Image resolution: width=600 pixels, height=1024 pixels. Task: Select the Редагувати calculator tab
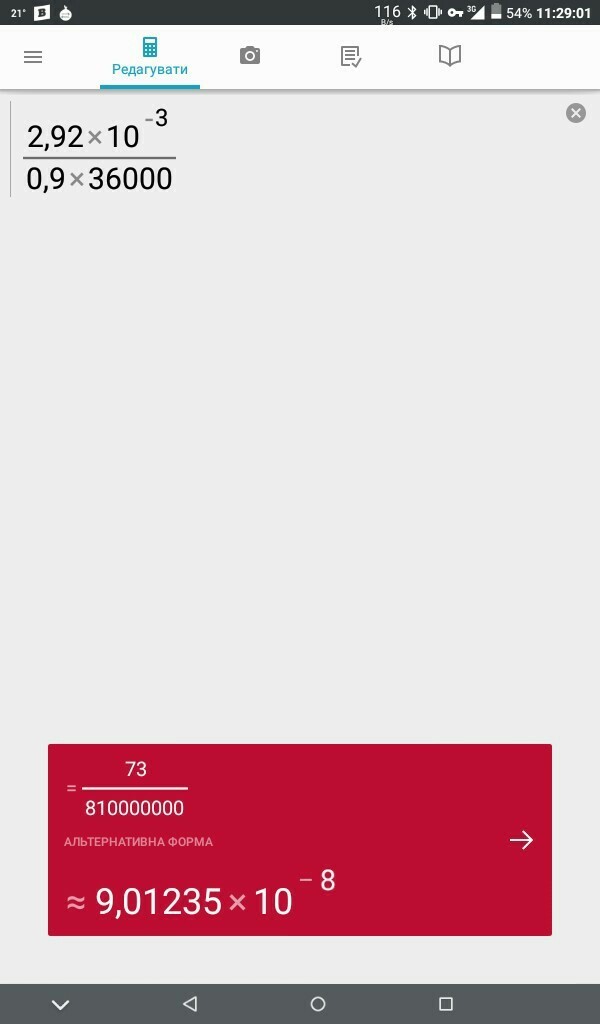(x=150, y=57)
